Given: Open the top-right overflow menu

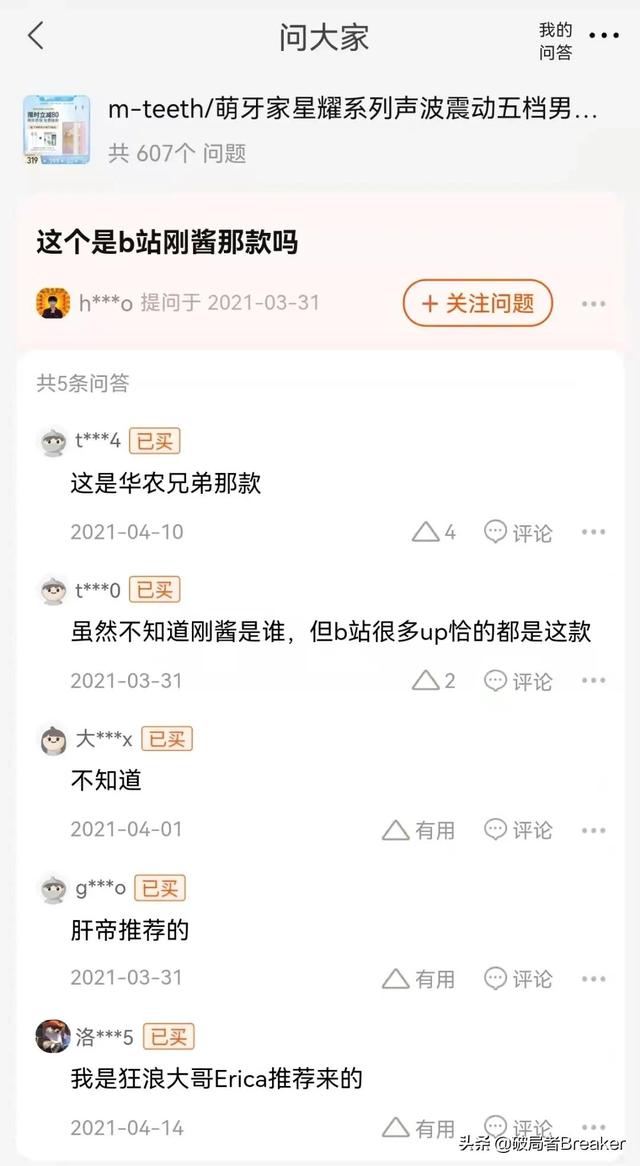Looking at the screenshot, I should coord(604,36).
